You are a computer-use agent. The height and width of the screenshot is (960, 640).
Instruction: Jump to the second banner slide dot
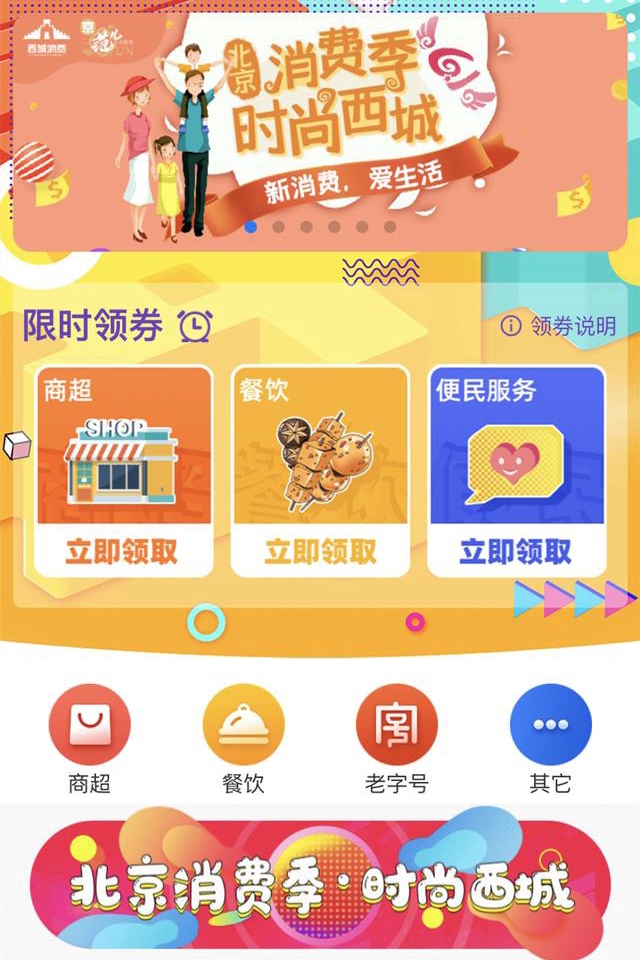(x=278, y=227)
